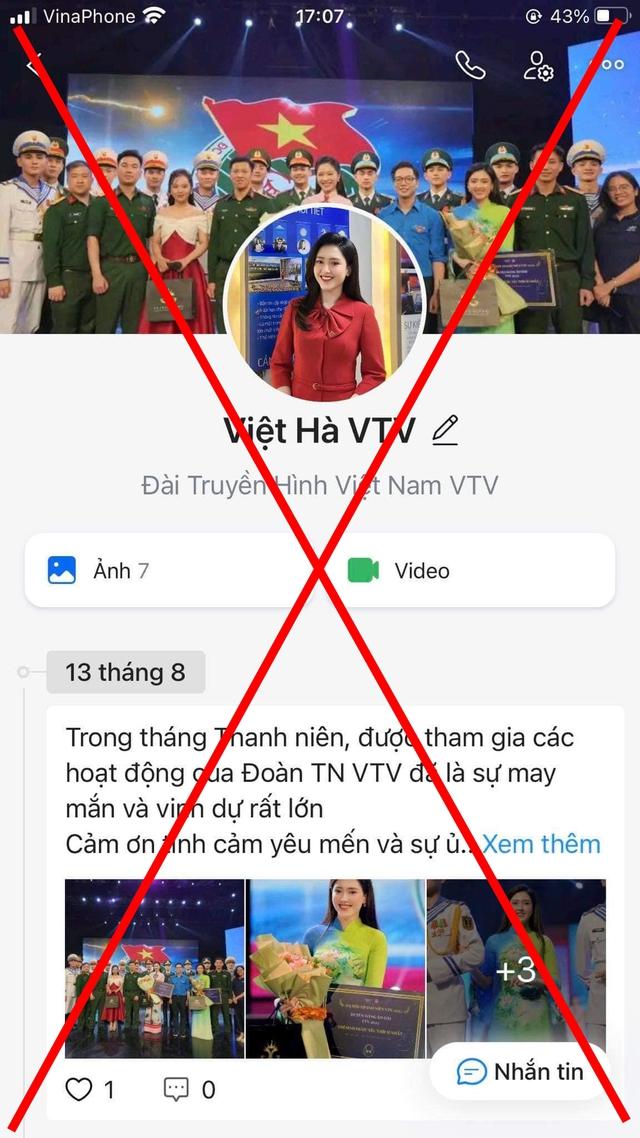Like the 13 tháng 8 post

click(80, 1089)
